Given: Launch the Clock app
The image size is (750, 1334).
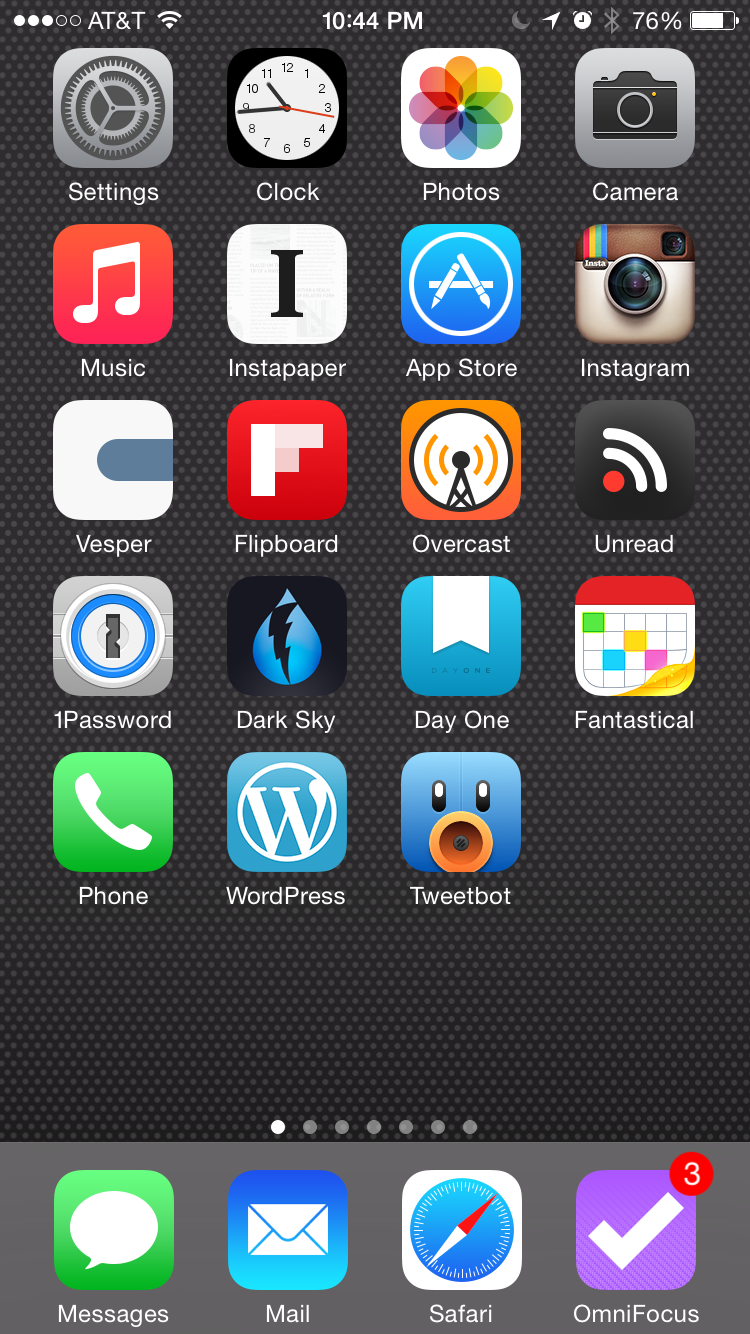Looking at the screenshot, I should point(287,108).
